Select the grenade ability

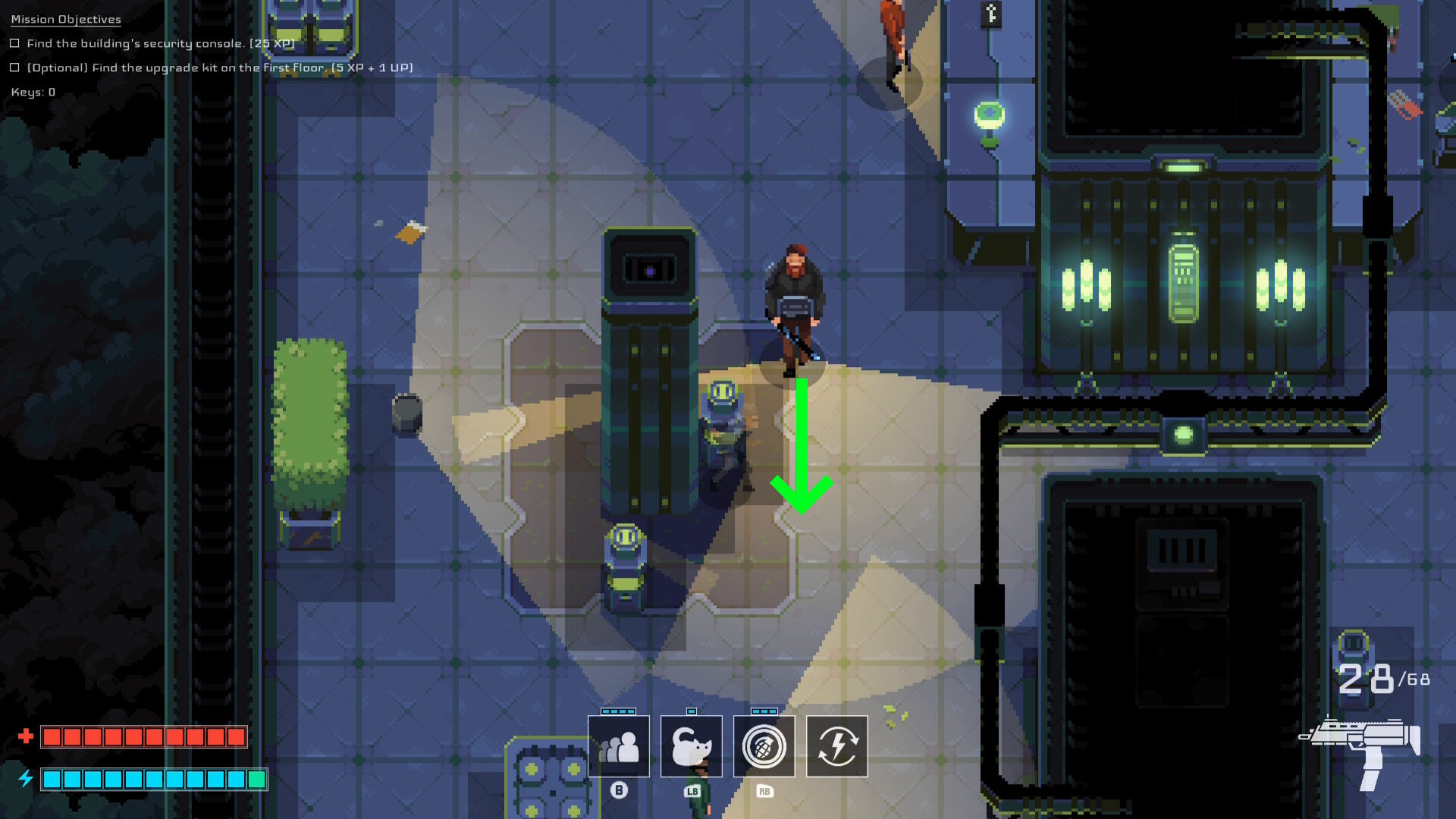764,746
